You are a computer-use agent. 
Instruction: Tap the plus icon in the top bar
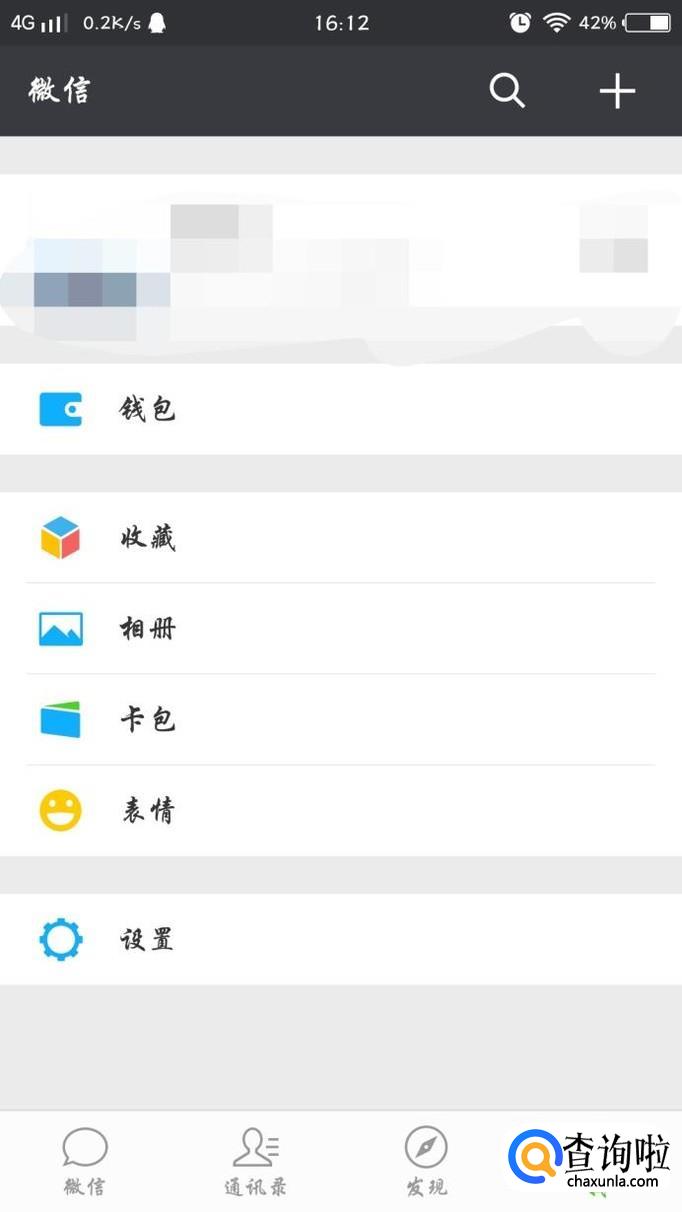pyautogui.click(x=617, y=91)
